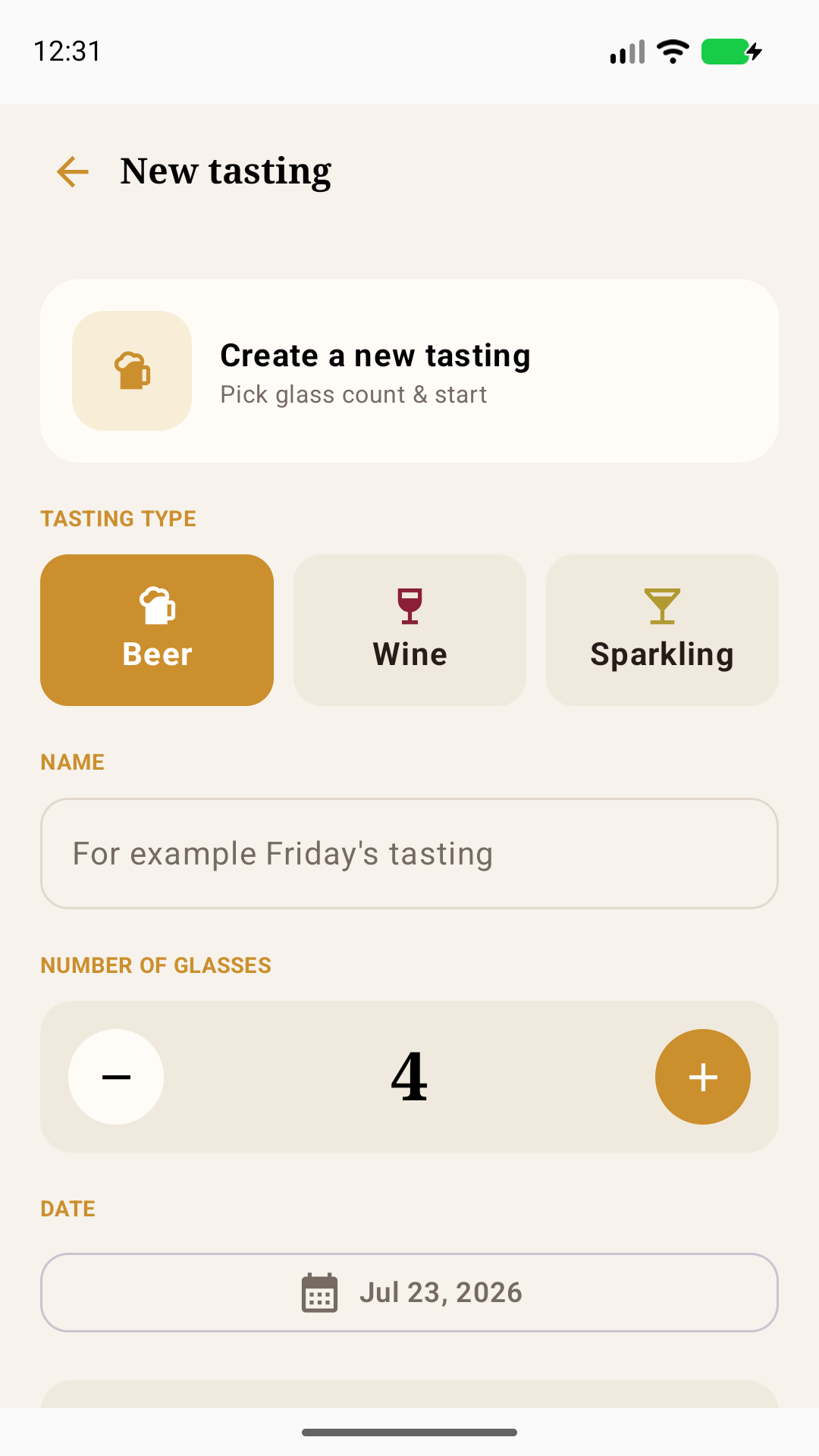Screen dimensions: 819x1456
Task: Go back using the arrow icon
Action: [73, 171]
